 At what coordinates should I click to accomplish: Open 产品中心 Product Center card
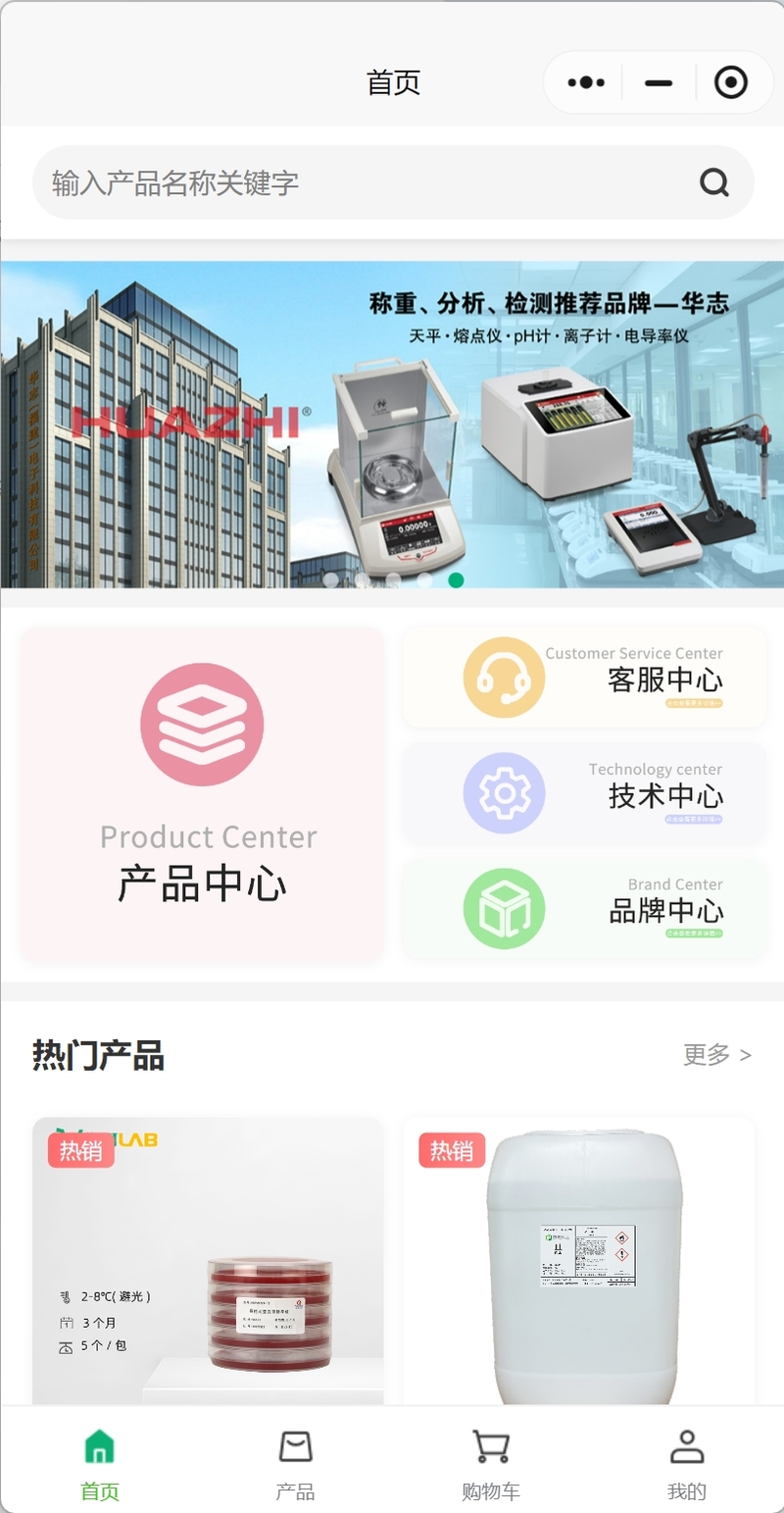click(x=202, y=794)
